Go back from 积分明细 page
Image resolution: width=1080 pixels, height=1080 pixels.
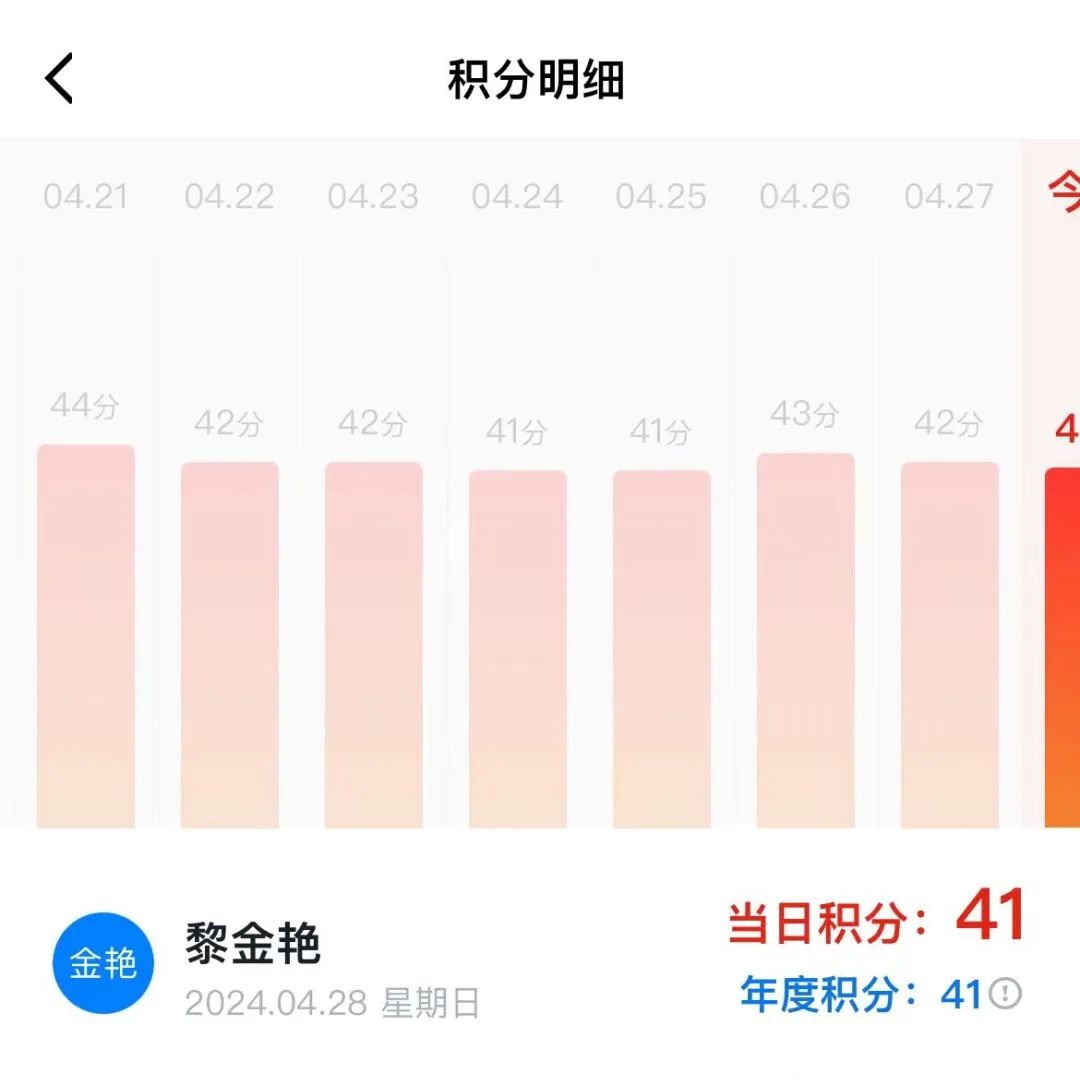pos(60,79)
